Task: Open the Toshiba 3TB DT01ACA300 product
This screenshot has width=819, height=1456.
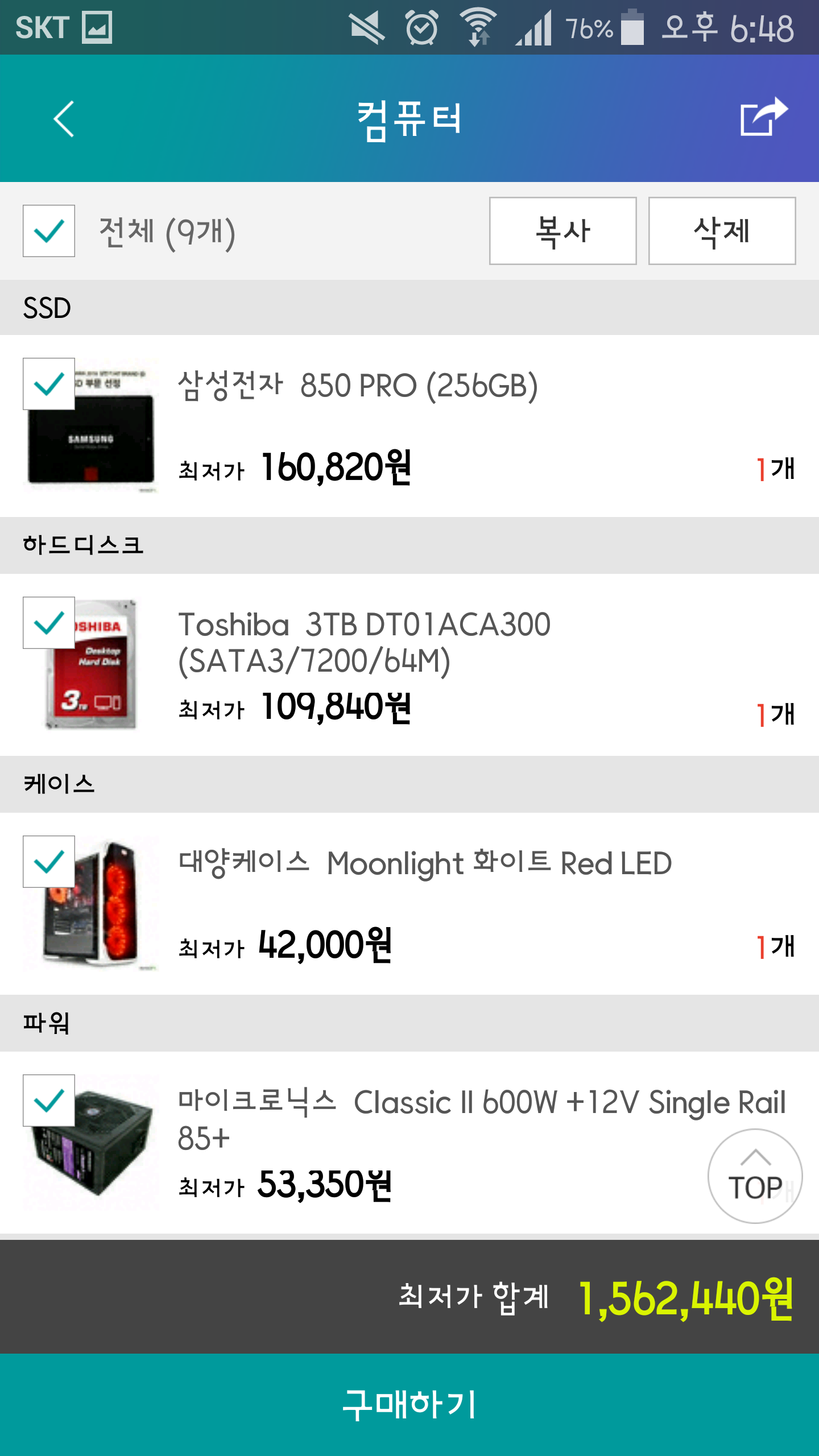Action: 364,642
